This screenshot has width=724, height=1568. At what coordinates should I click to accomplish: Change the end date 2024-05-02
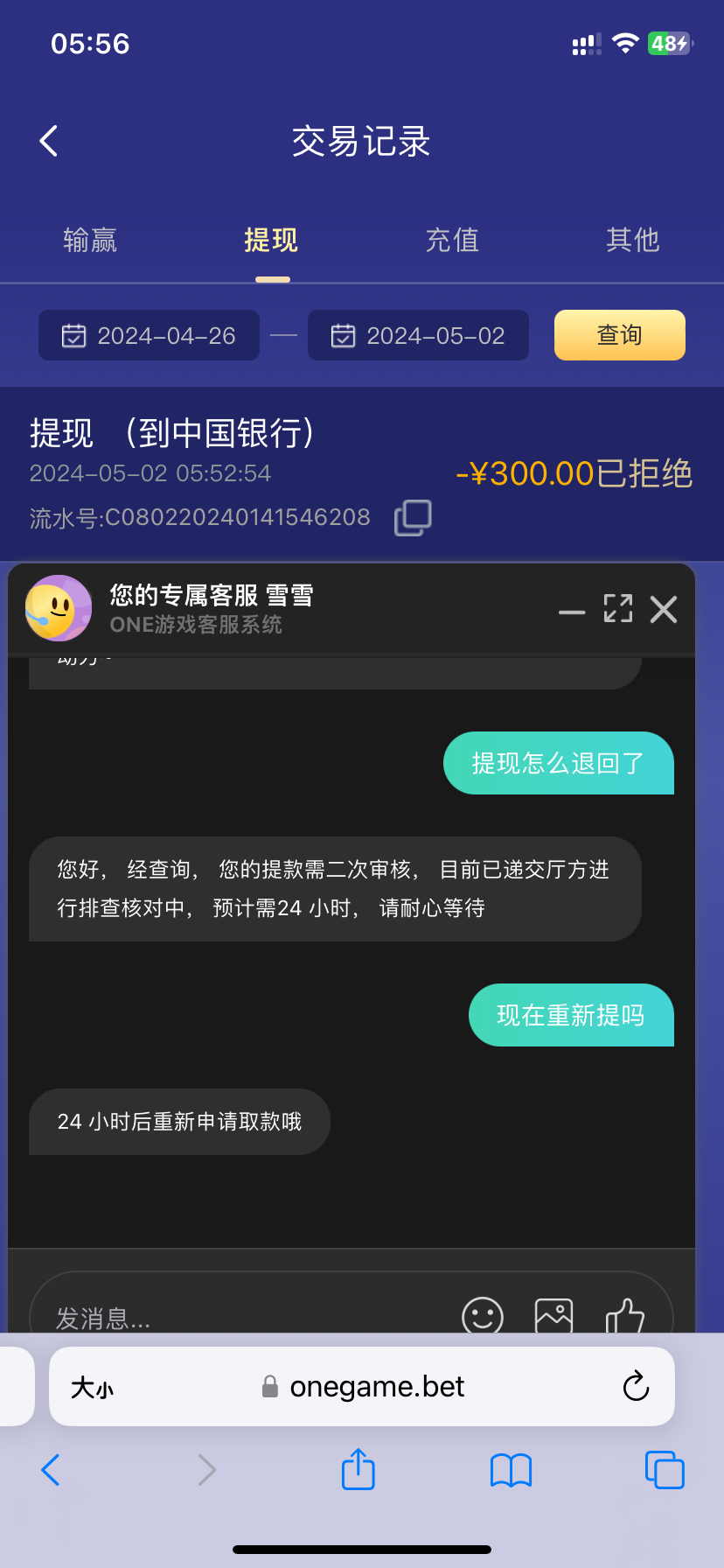[418, 336]
